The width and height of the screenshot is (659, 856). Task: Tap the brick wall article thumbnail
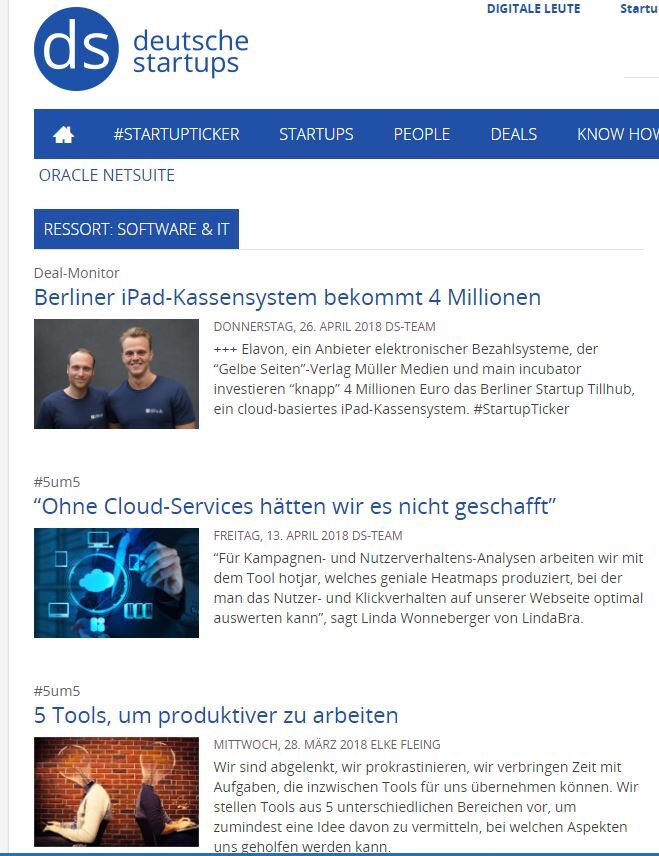click(116, 791)
